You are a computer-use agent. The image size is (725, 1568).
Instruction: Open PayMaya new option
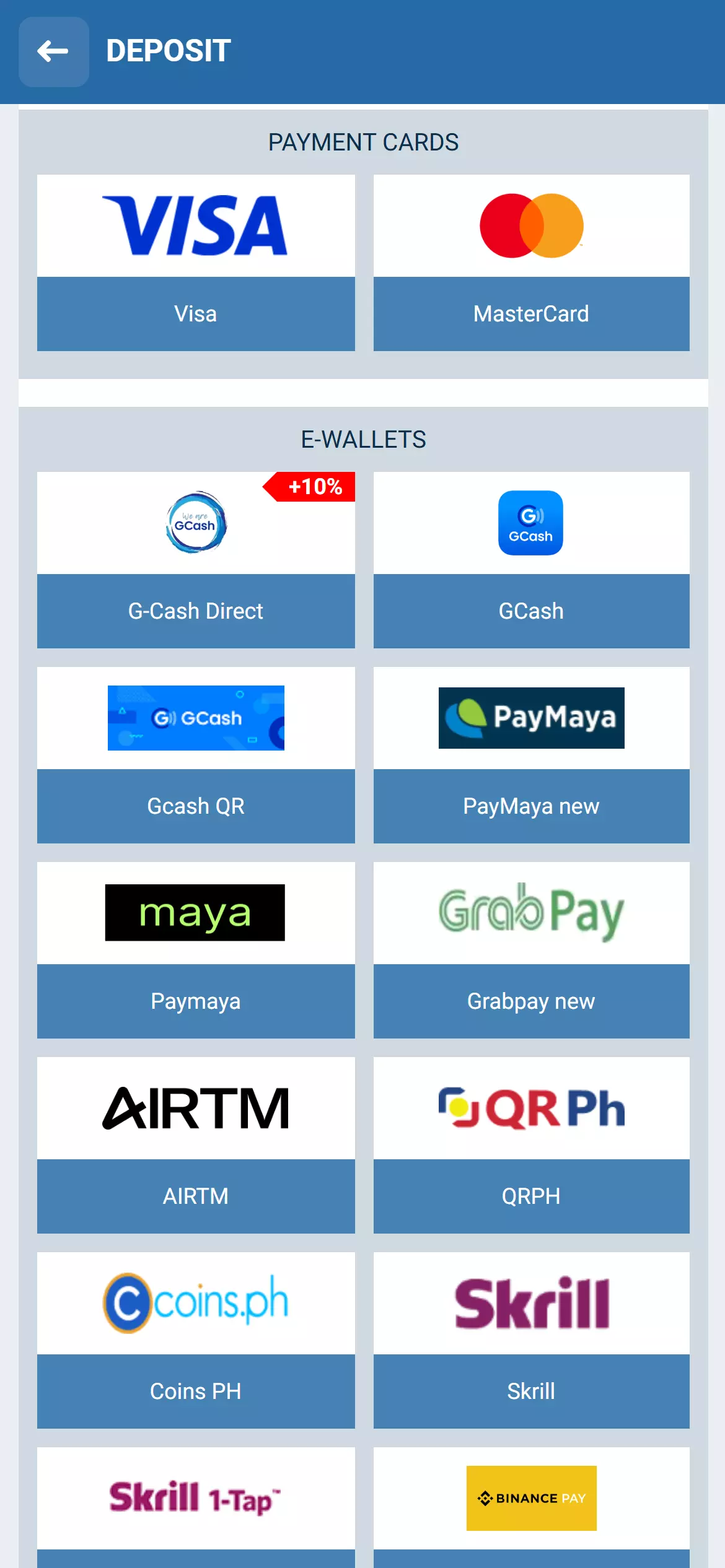pyautogui.click(x=531, y=755)
